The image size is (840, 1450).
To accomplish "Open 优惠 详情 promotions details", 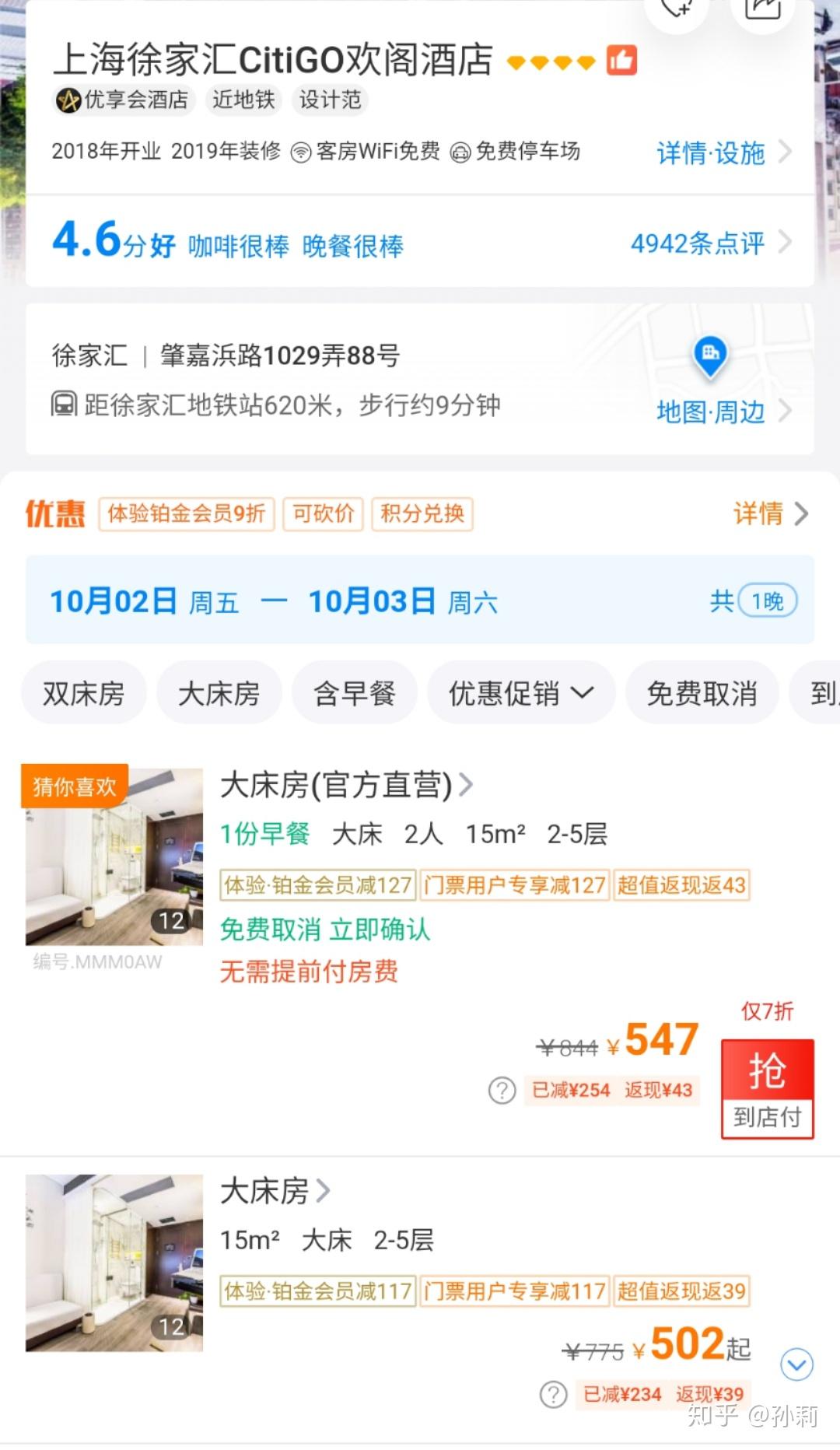I will [770, 513].
